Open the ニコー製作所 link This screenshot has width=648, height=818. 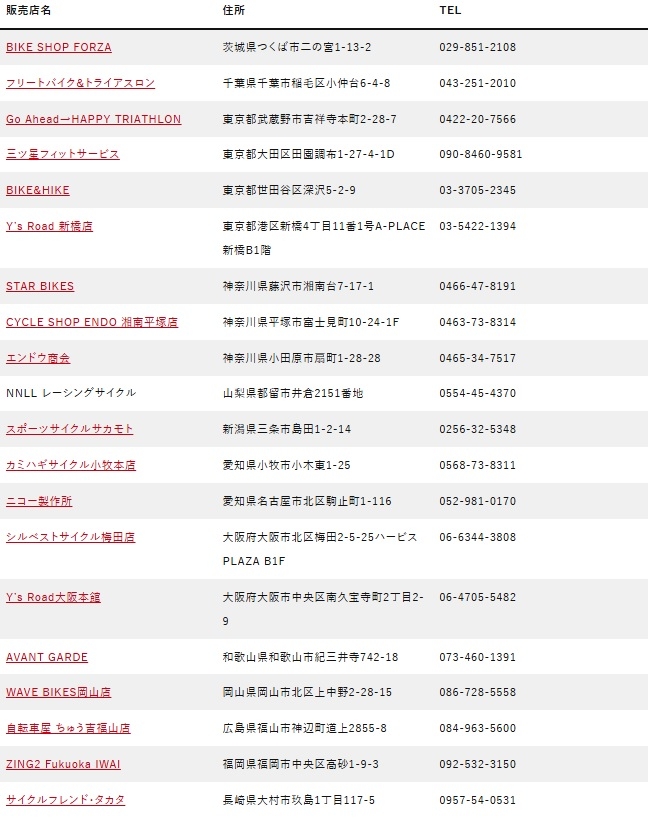(x=39, y=501)
